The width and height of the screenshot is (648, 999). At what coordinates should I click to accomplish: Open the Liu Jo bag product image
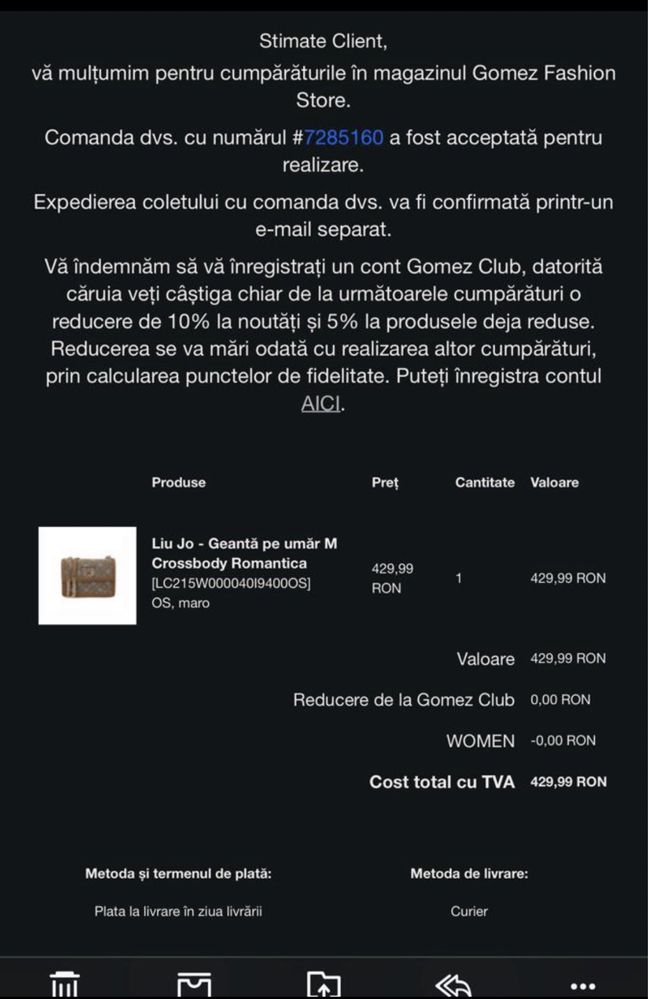tap(87, 576)
